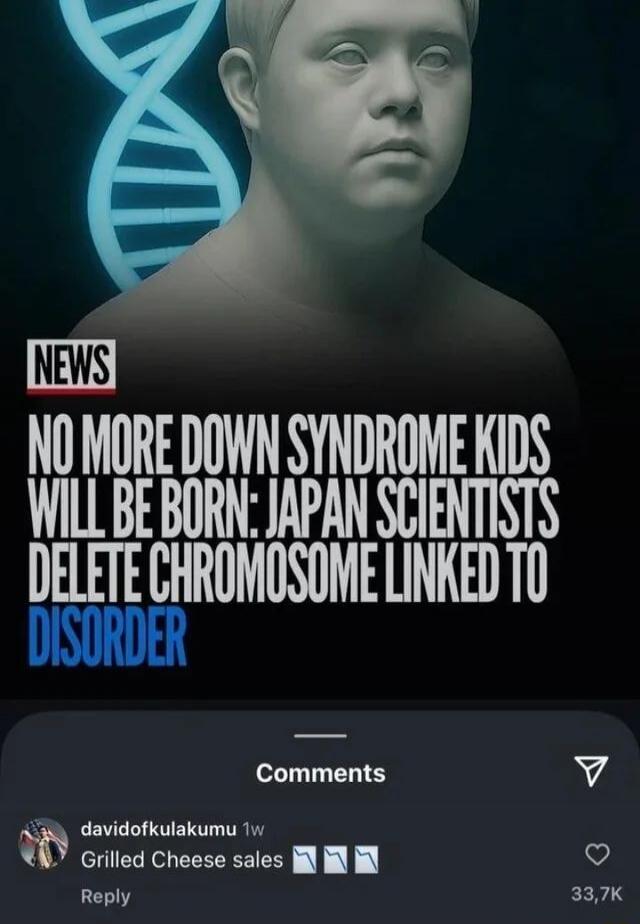Like davidofkulakumu's comment
This screenshot has height=924, width=640.
[597, 855]
